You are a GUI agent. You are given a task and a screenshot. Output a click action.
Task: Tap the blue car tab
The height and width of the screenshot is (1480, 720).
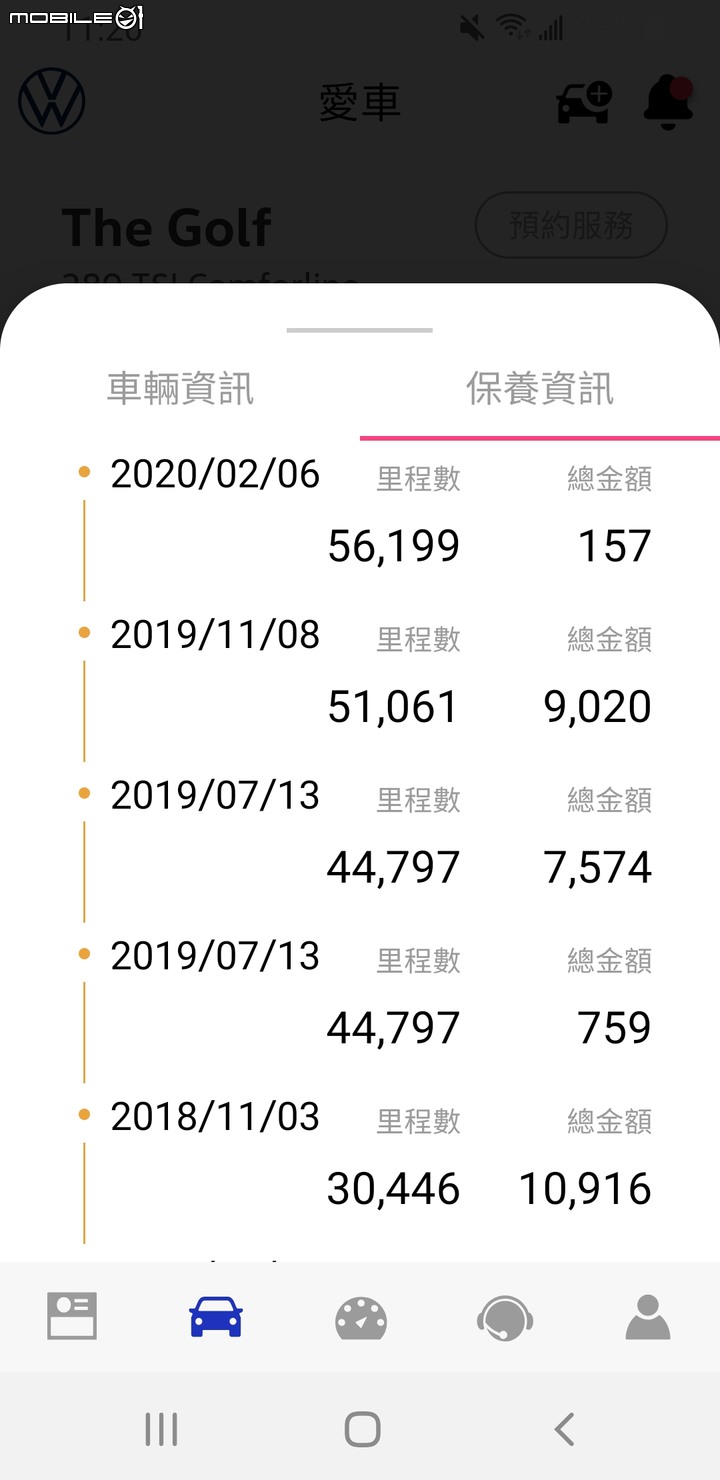(216, 1316)
